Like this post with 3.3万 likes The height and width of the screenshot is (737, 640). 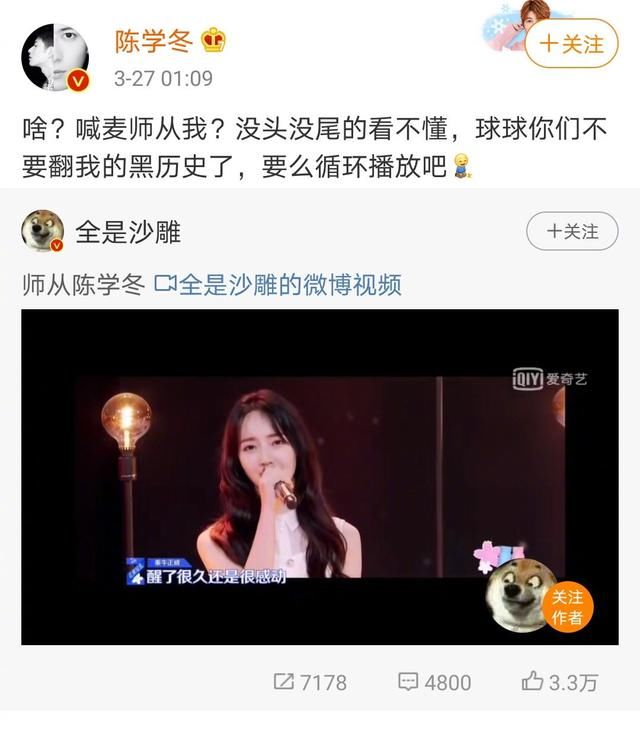point(560,682)
